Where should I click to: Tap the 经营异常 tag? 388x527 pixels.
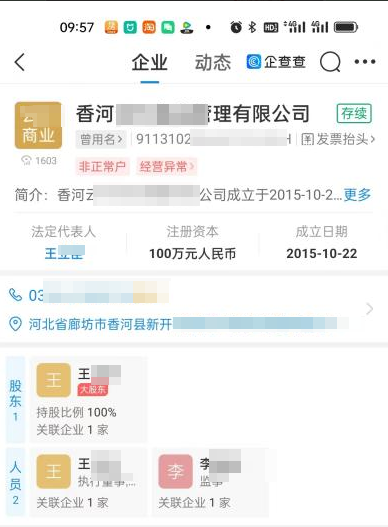pos(167,166)
